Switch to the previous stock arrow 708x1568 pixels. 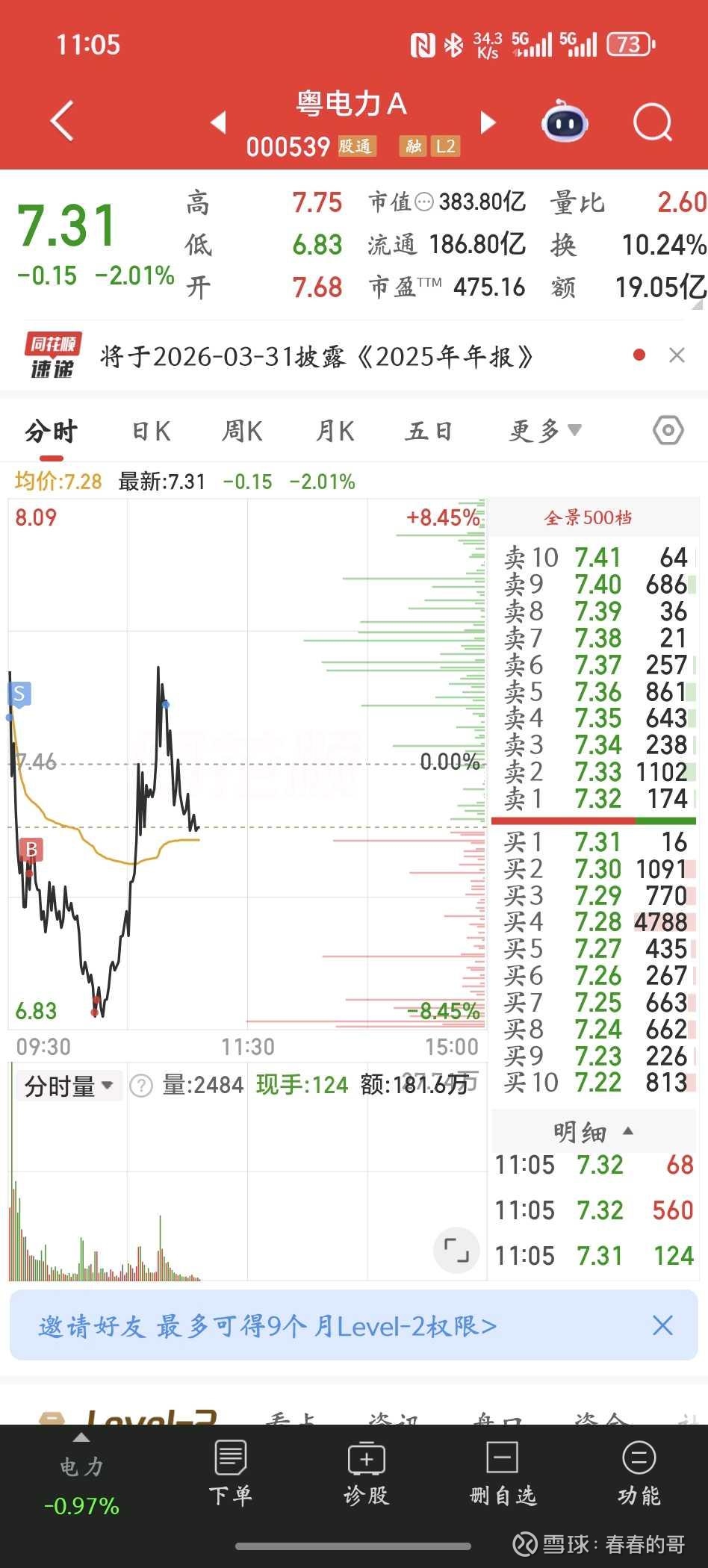(x=218, y=122)
